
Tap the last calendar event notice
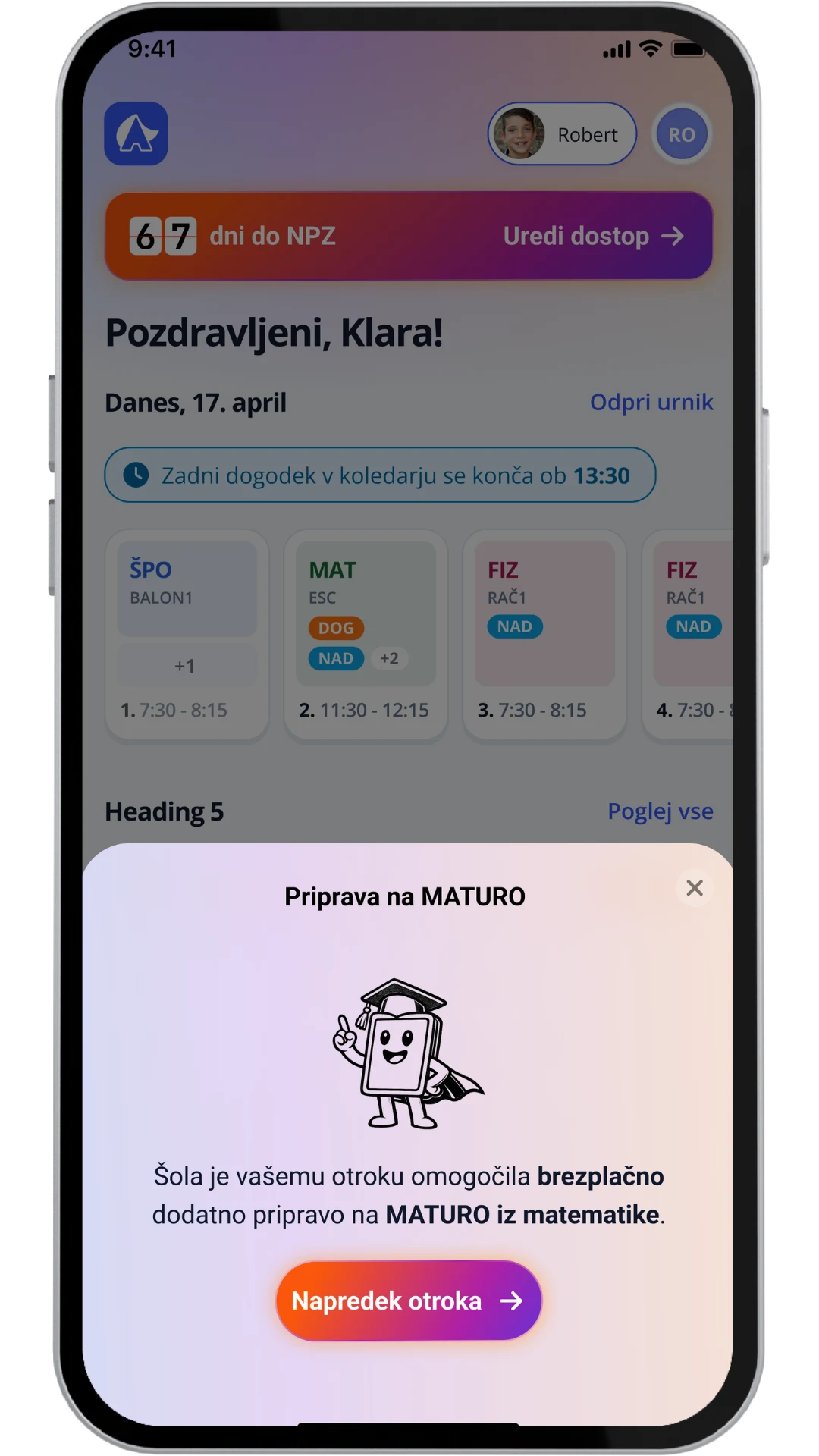(380, 475)
